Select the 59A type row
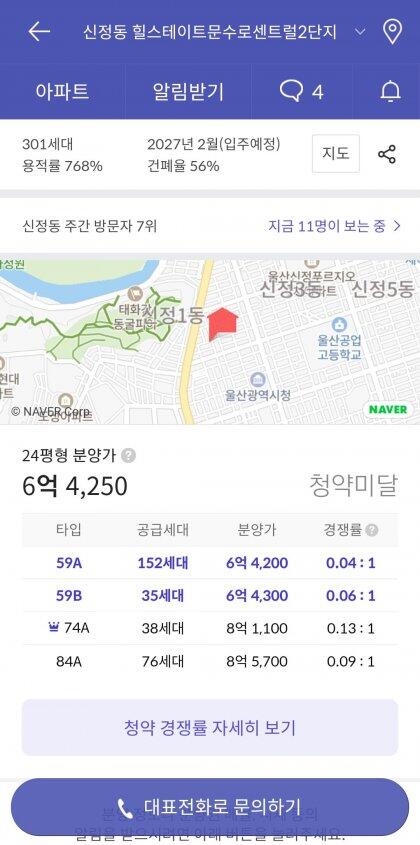The height and width of the screenshot is (845, 420). 210,563
